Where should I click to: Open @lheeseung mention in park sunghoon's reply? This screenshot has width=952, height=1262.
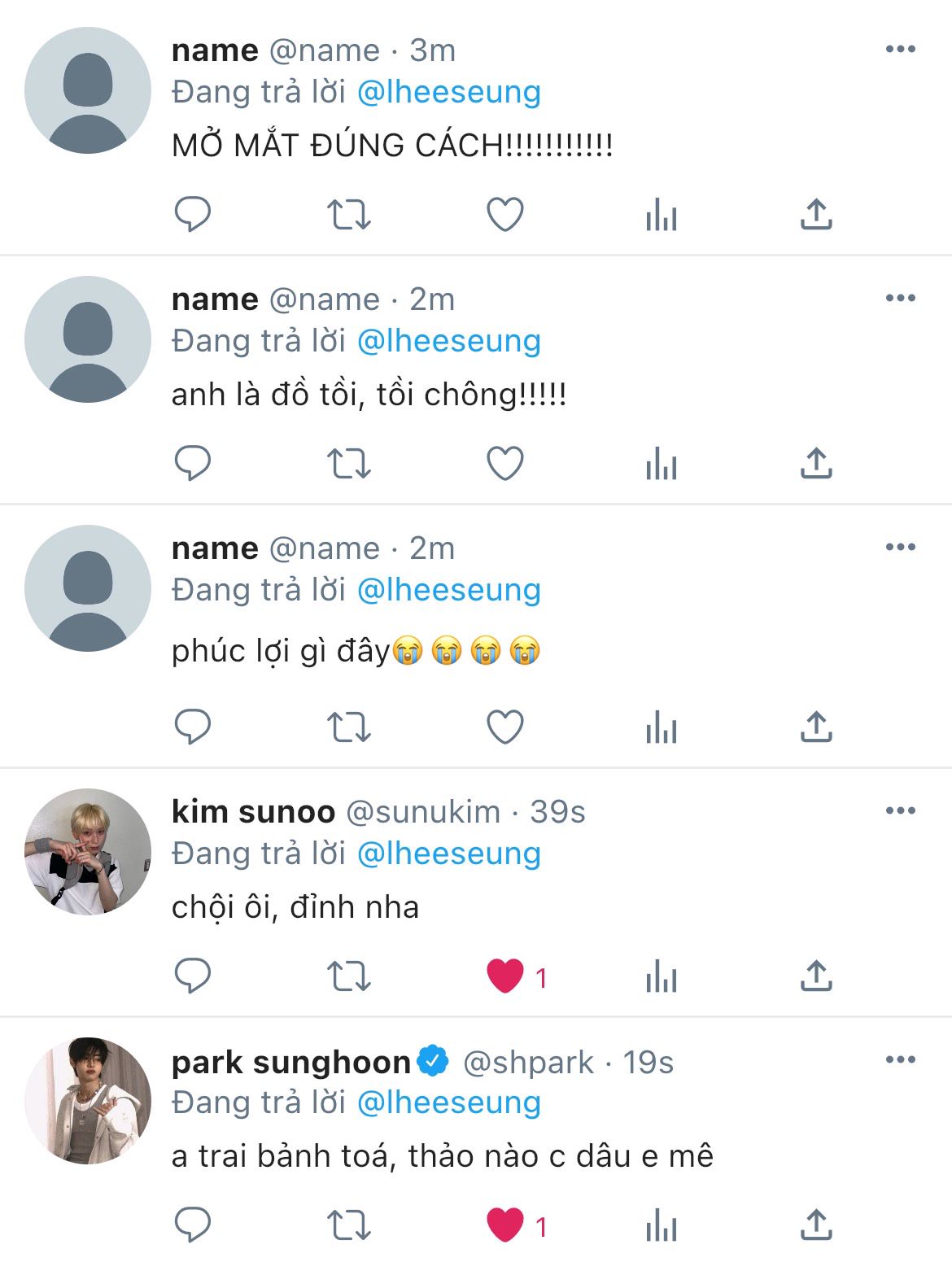click(x=449, y=1103)
